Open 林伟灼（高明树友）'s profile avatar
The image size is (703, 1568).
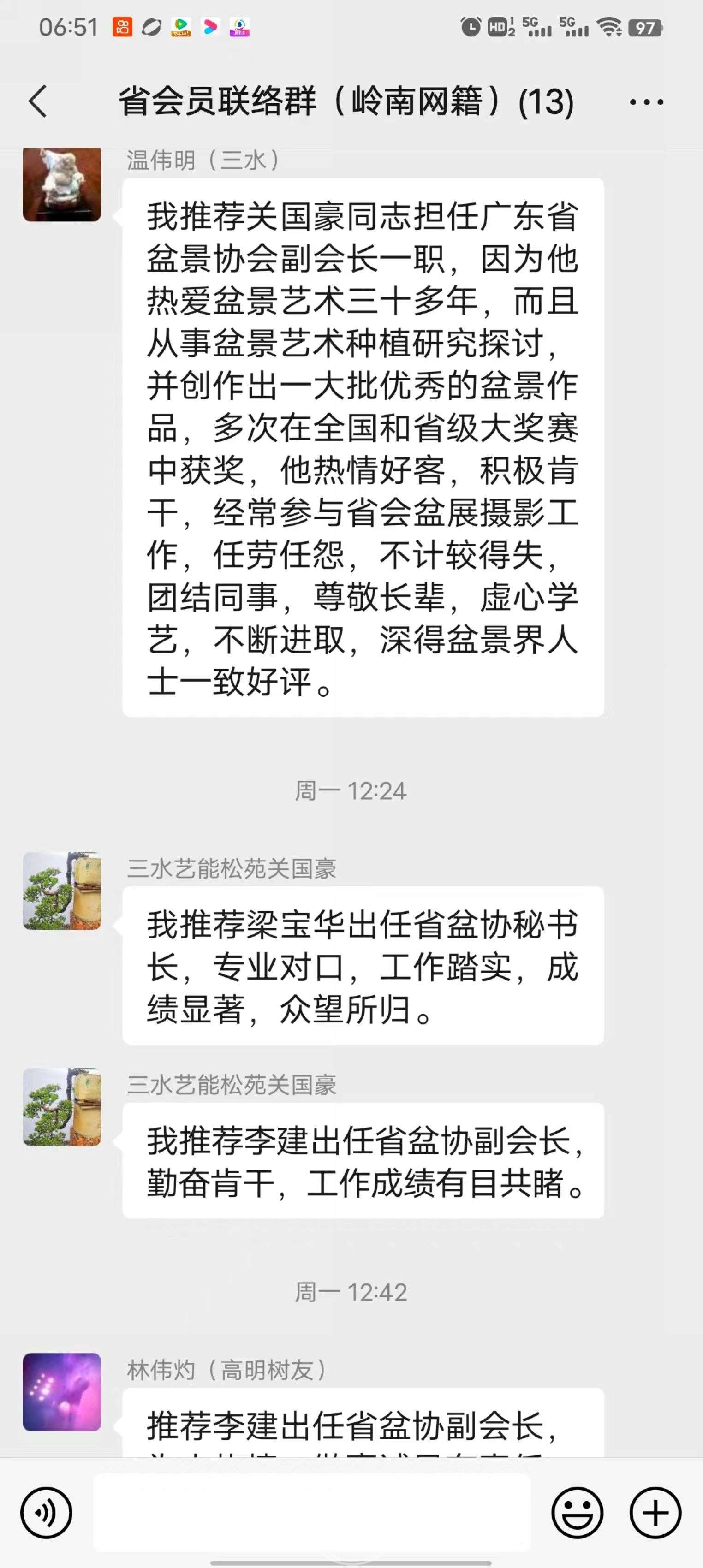[x=62, y=1391]
